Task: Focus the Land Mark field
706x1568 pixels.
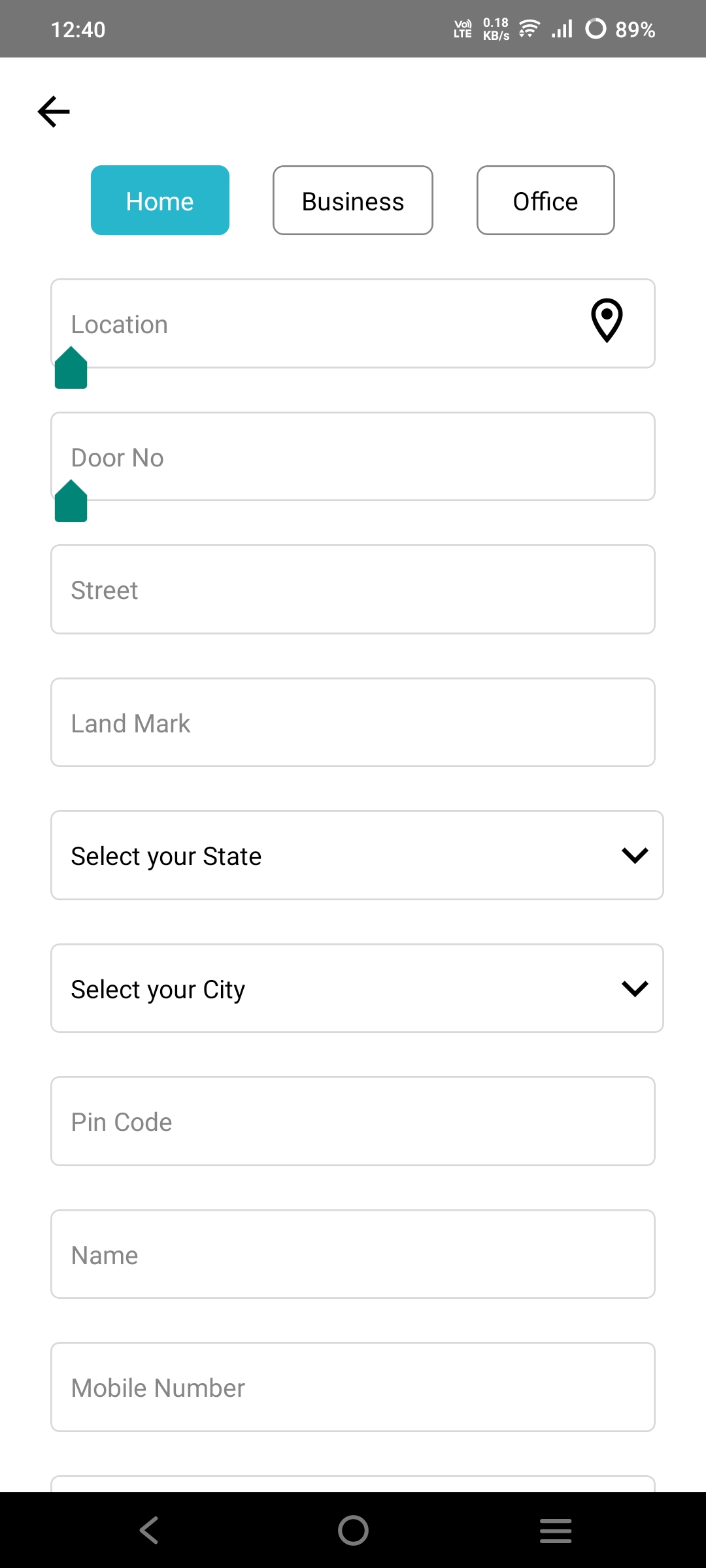Action: (353, 723)
